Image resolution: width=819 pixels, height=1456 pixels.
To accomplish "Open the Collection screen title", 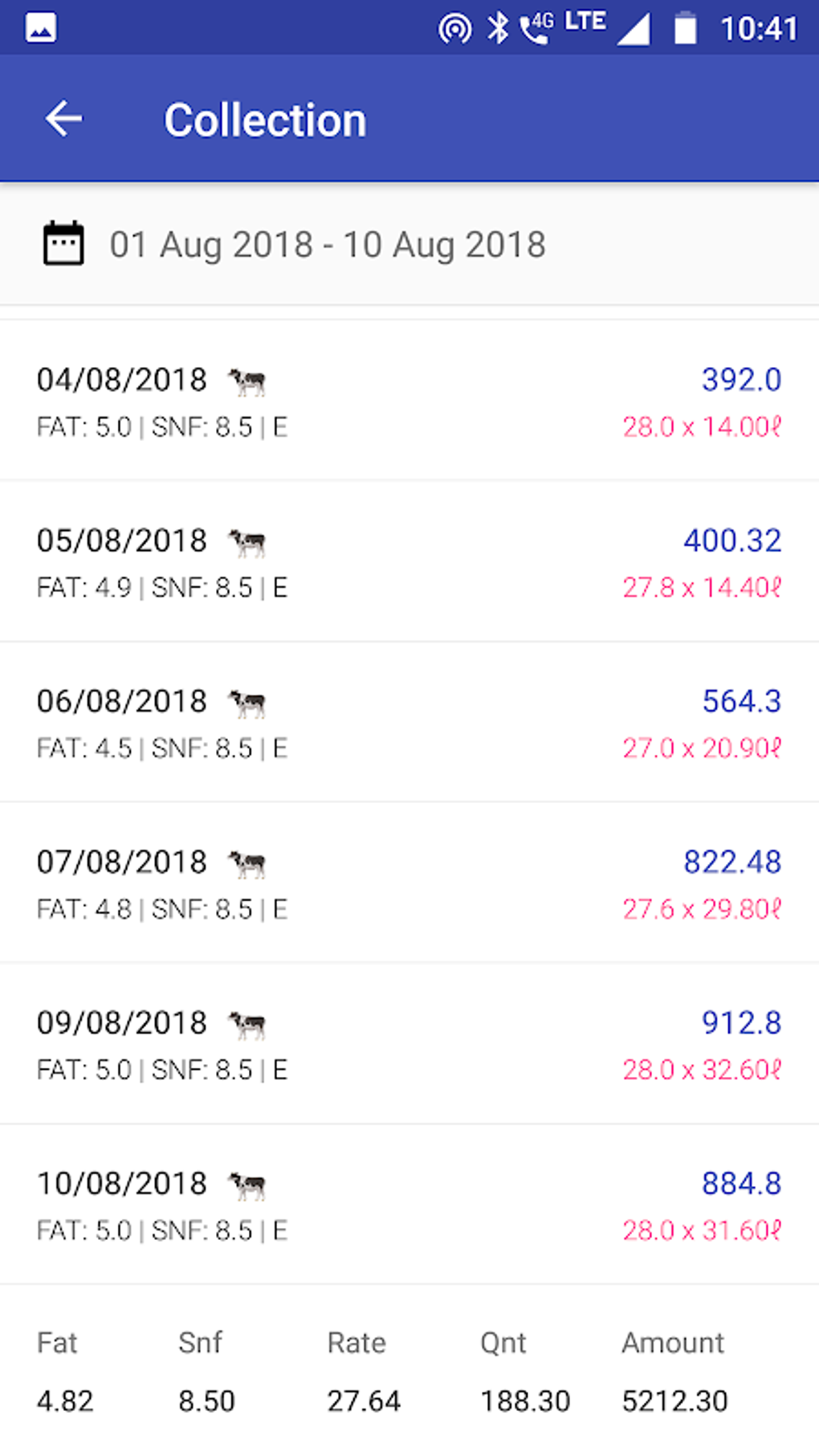I will pos(264,118).
